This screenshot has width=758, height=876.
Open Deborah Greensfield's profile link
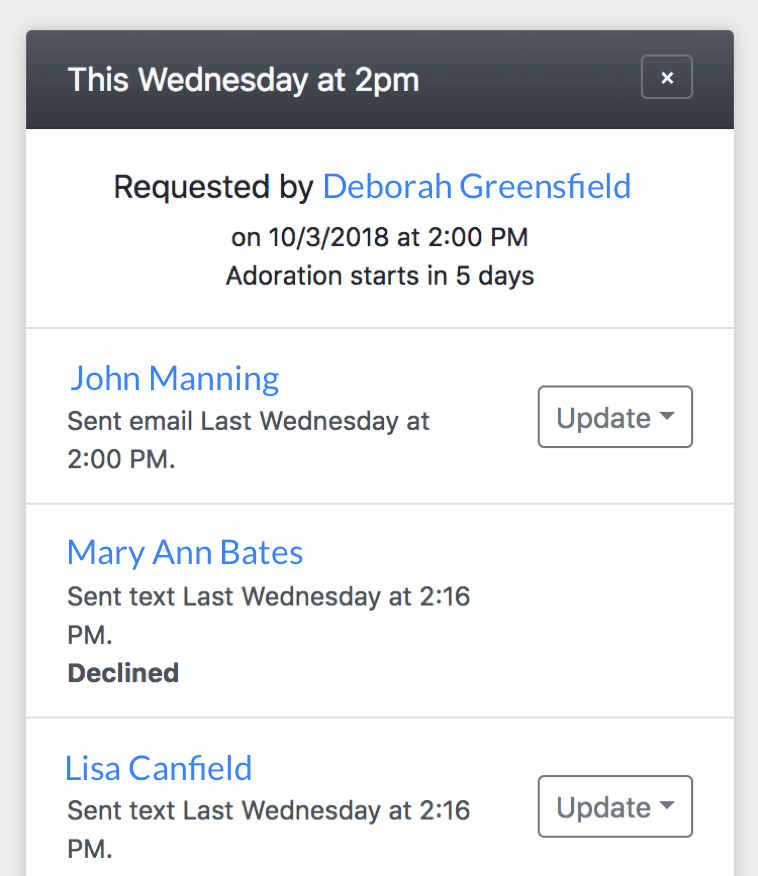pyautogui.click(x=476, y=187)
